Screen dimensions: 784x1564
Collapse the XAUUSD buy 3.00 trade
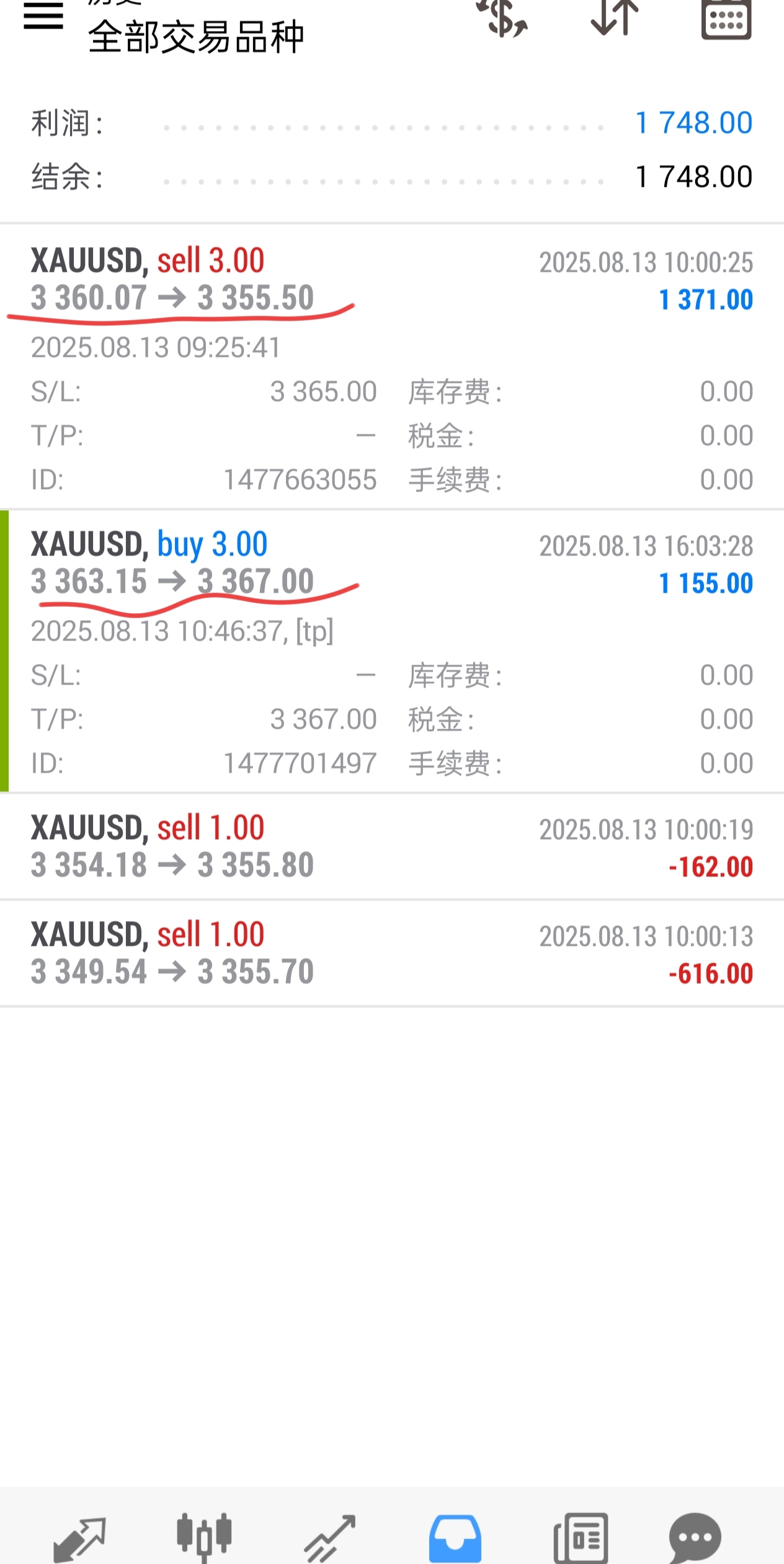coord(392,651)
